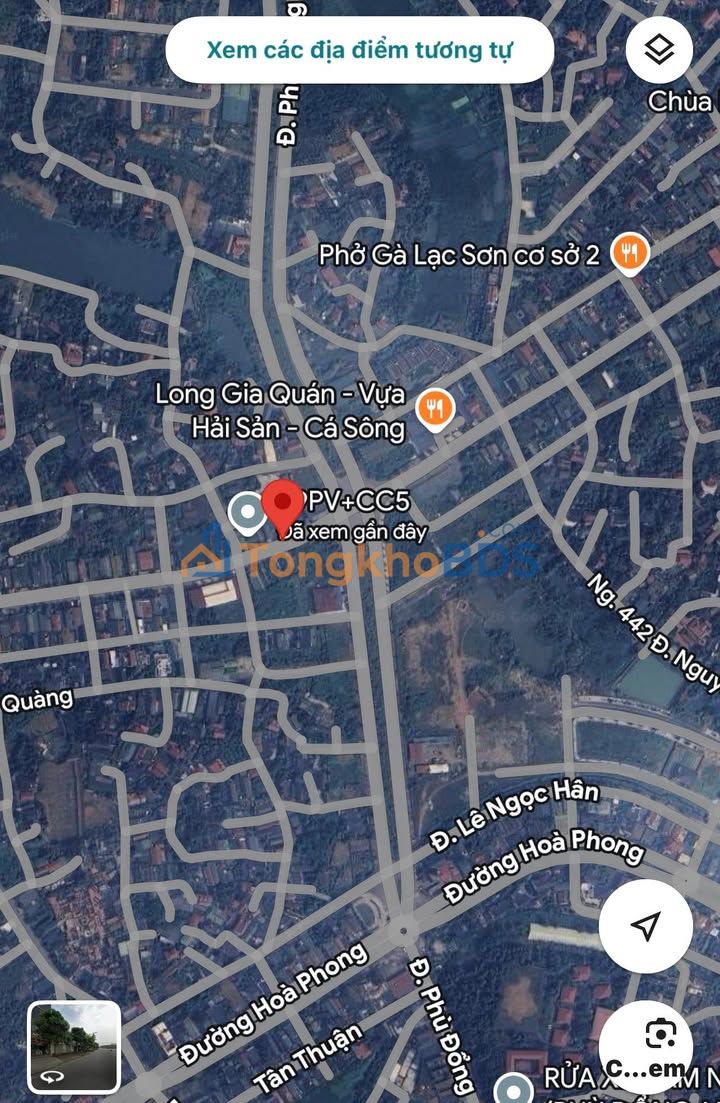Open the Street View thumbnail
720x1103 pixels.
pos(75,1046)
